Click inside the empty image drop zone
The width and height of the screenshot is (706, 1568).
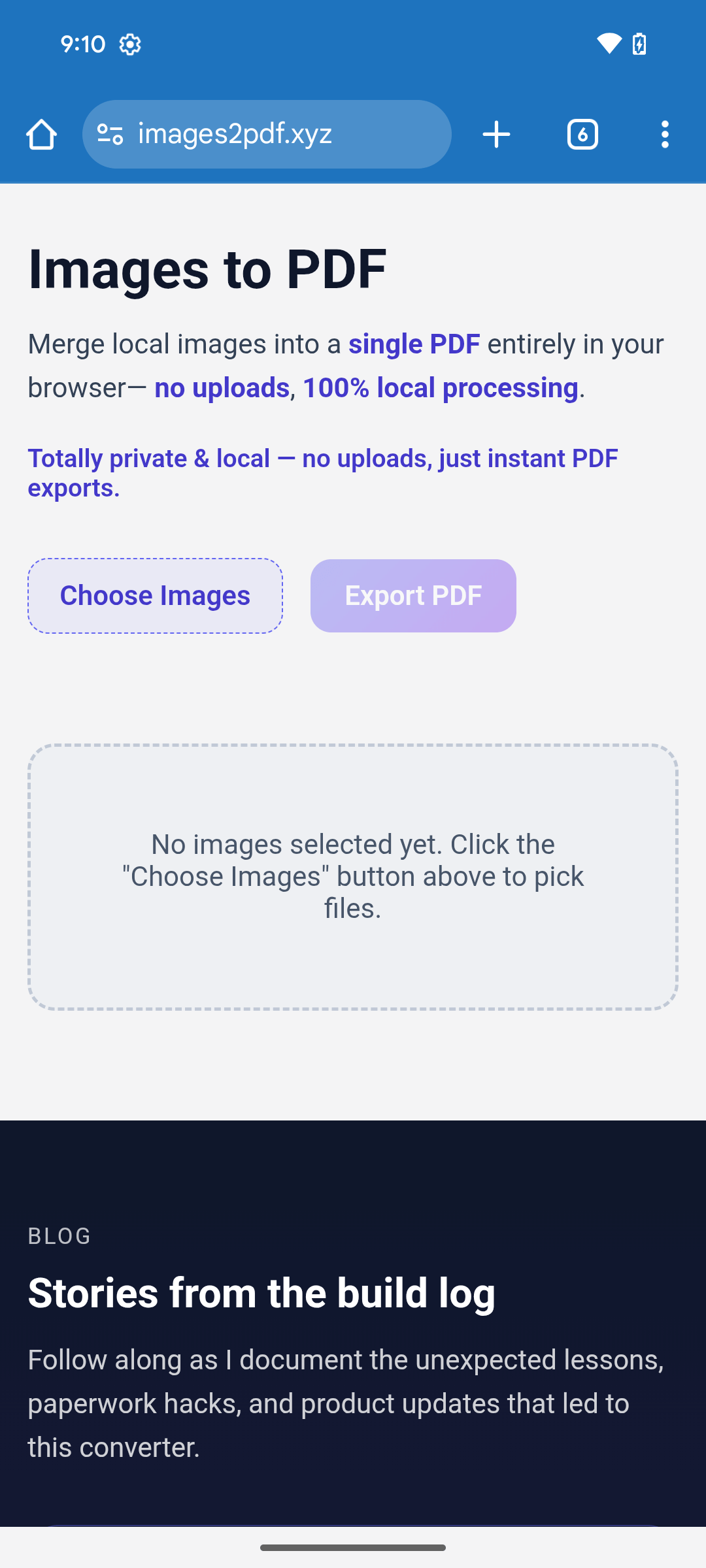(x=353, y=875)
